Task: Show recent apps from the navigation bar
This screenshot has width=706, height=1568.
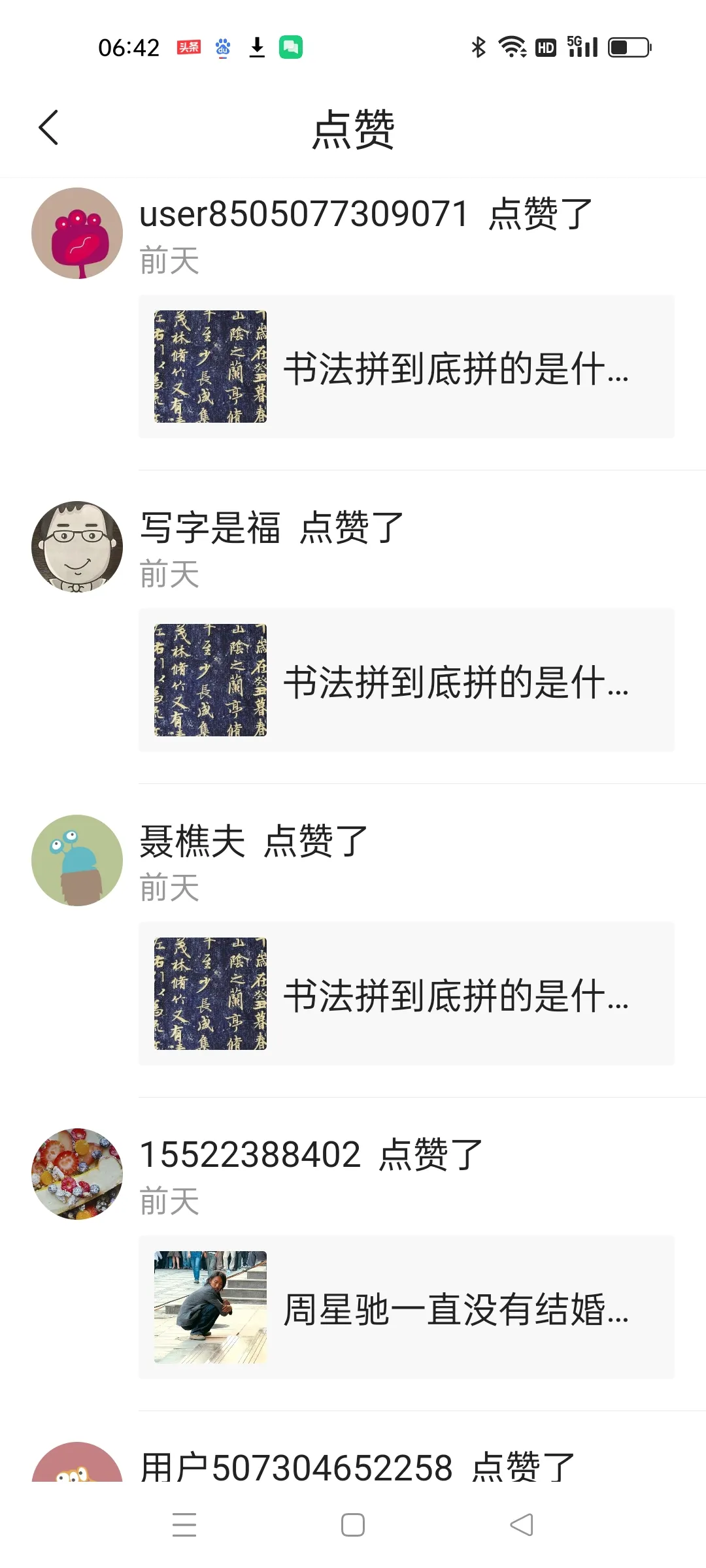Action: pyautogui.click(x=184, y=1525)
